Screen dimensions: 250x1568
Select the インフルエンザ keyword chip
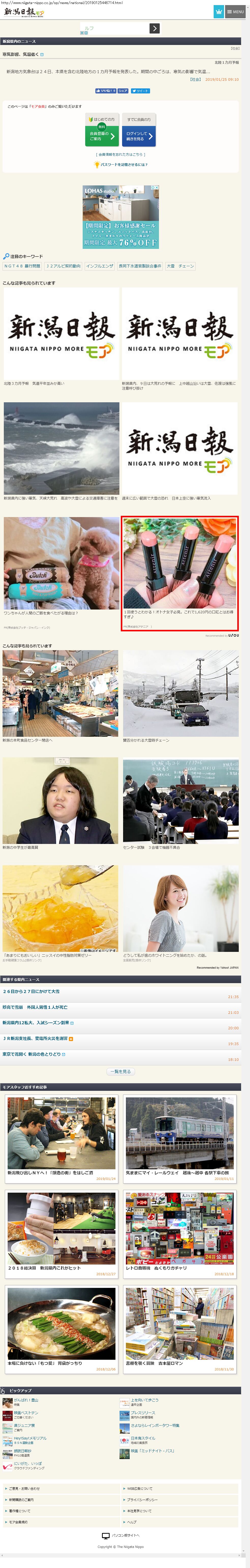click(x=99, y=266)
